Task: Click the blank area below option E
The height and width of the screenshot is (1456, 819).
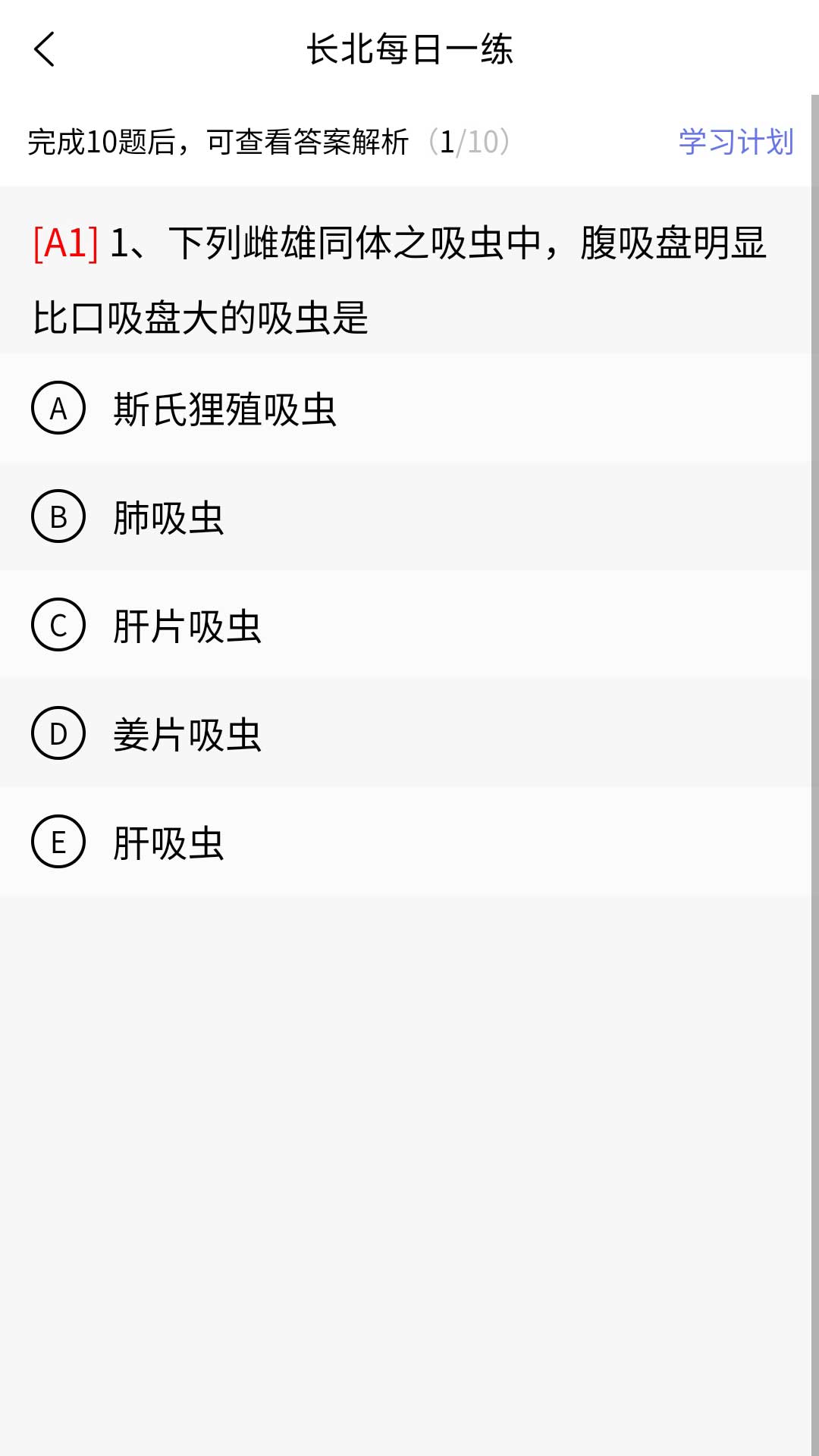Action: pos(409,1062)
